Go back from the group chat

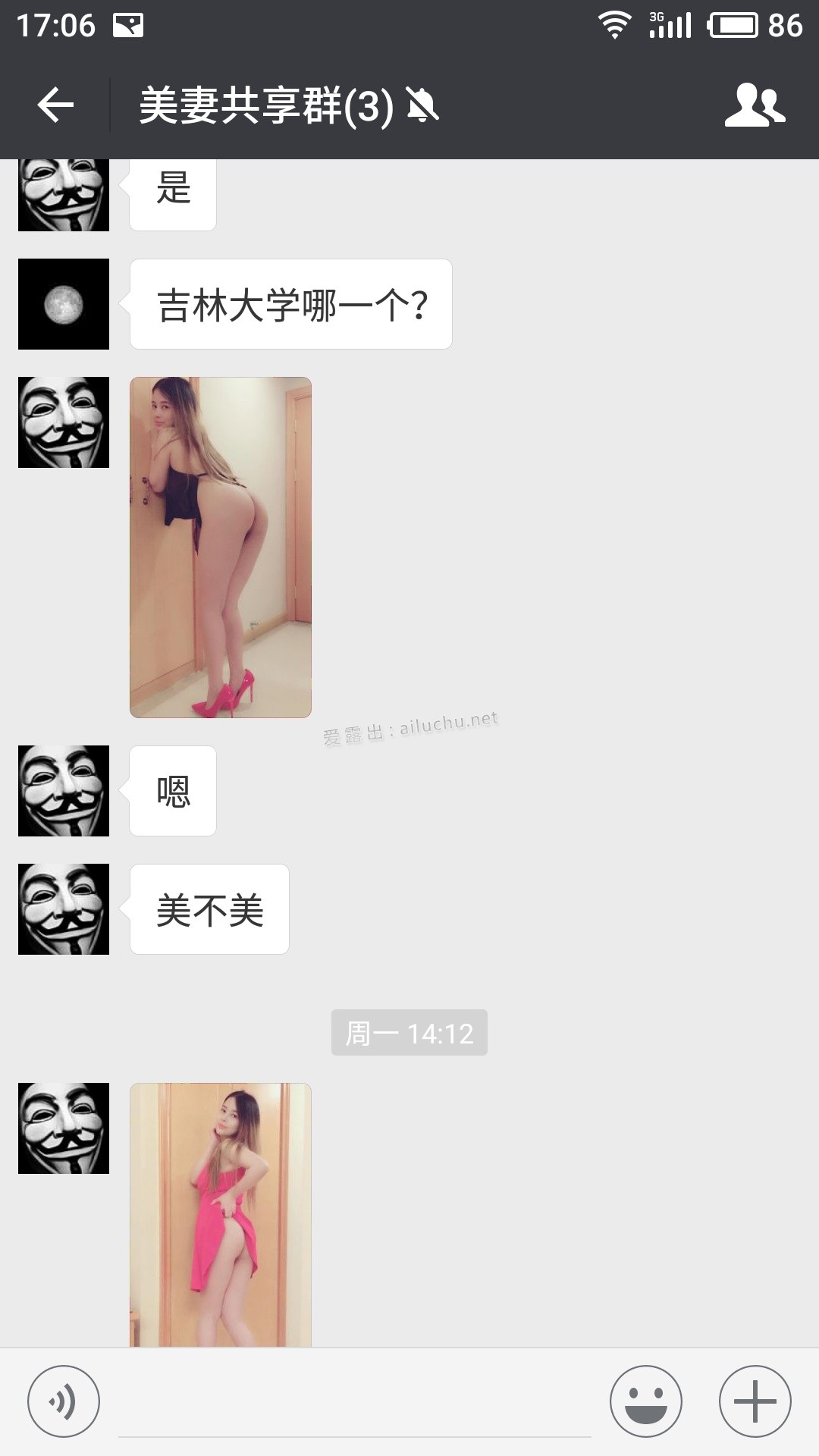click(55, 105)
